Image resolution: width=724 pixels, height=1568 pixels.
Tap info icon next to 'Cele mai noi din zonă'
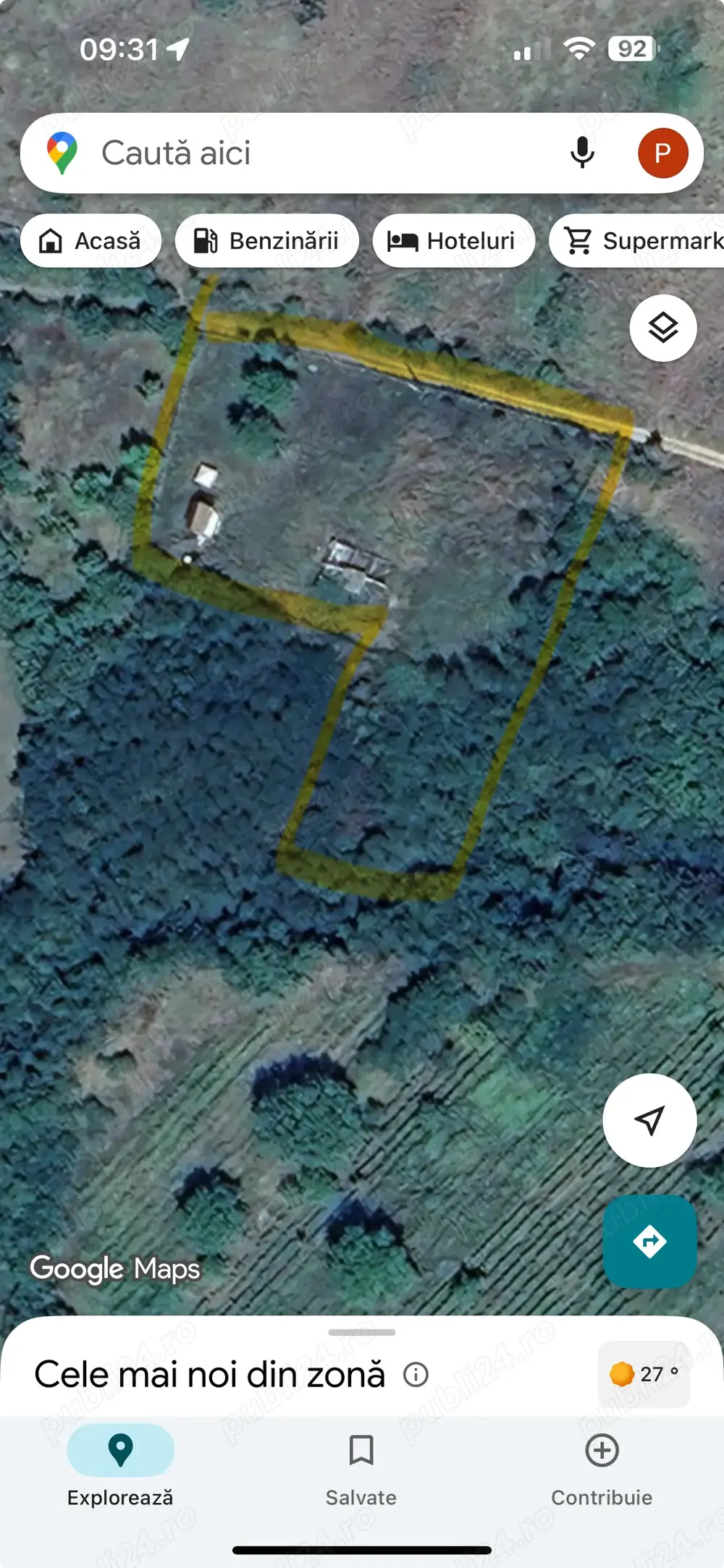(416, 1374)
